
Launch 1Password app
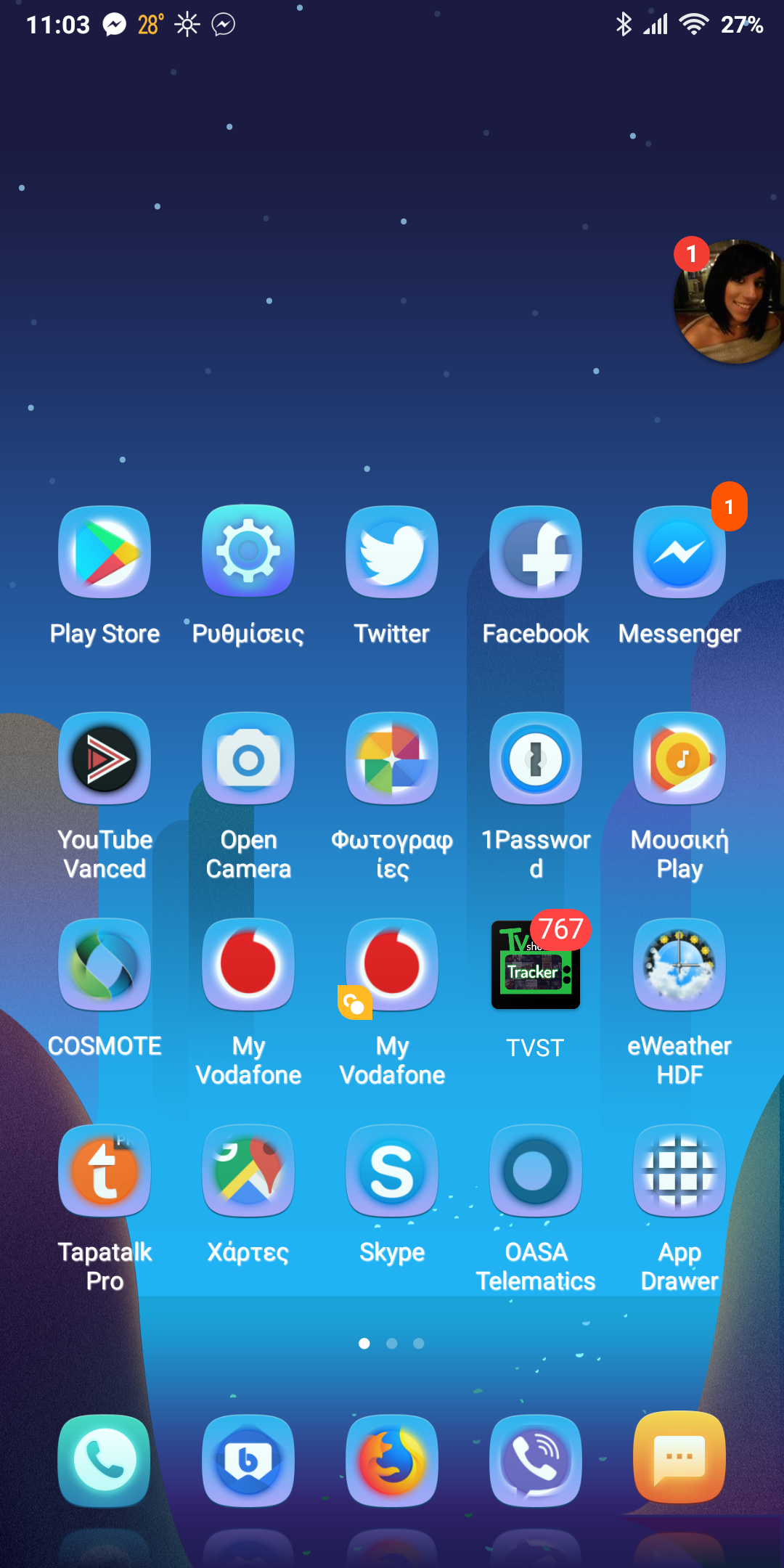point(536,759)
